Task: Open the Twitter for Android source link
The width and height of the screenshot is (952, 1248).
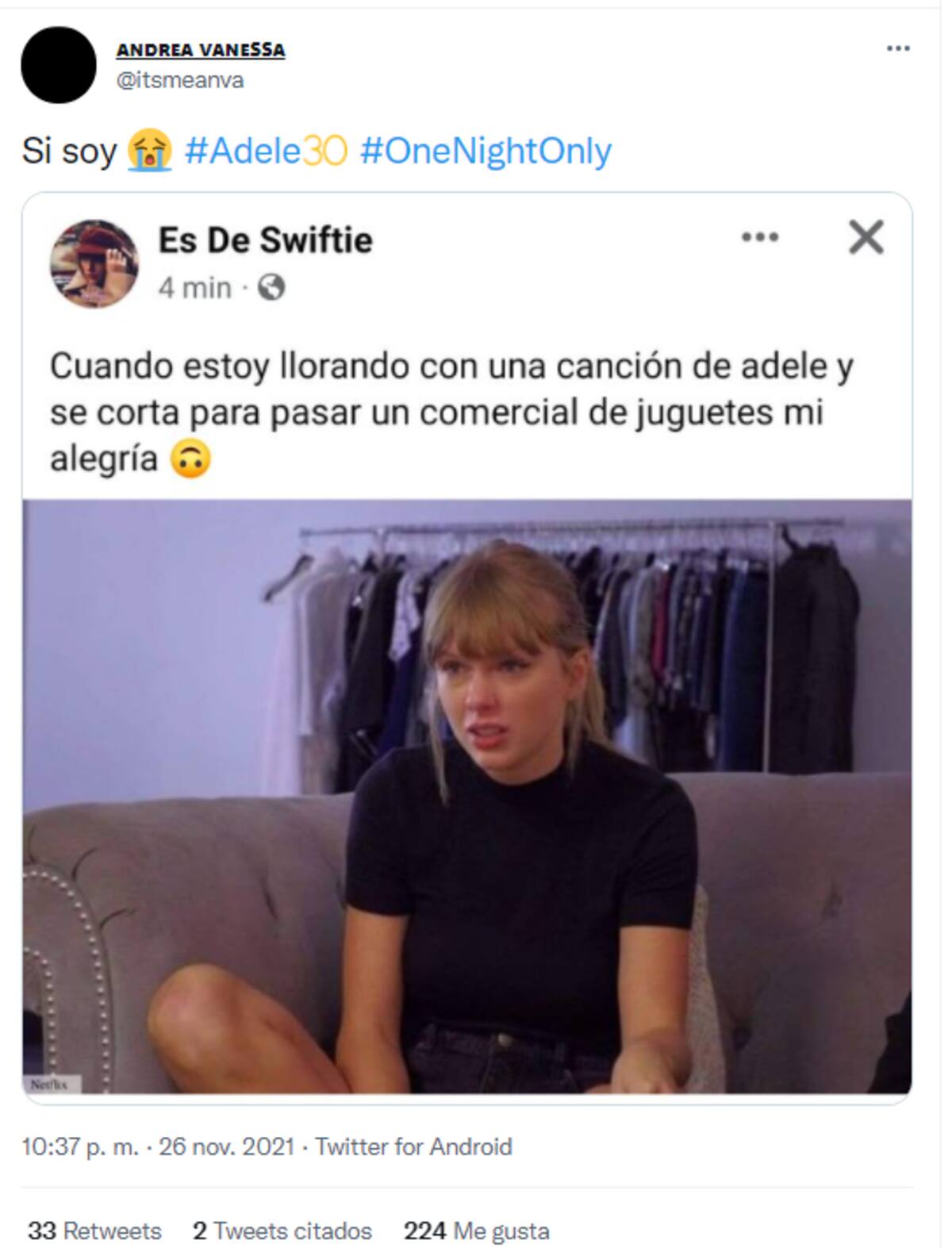Action: (413, 1146)
